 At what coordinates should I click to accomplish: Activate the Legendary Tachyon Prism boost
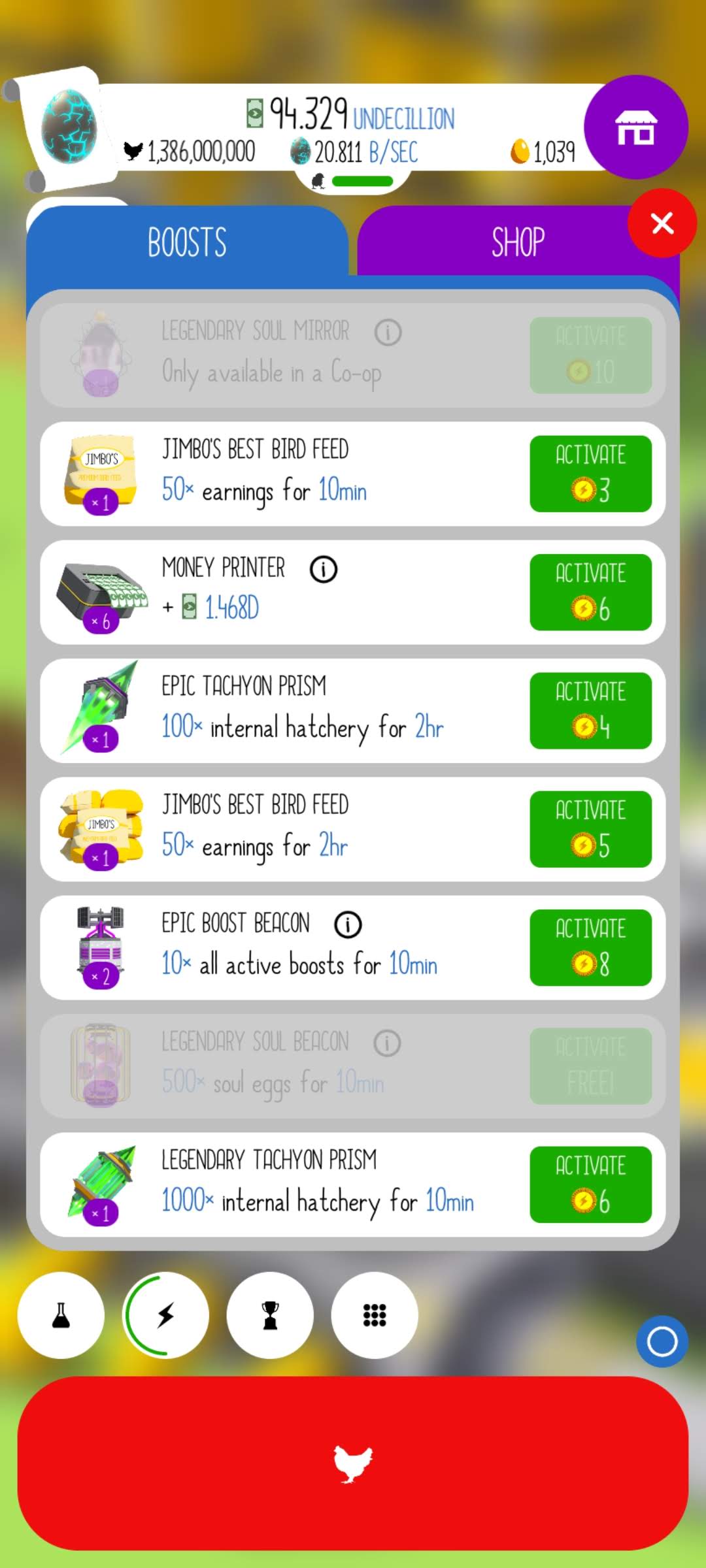[590, 1184]
